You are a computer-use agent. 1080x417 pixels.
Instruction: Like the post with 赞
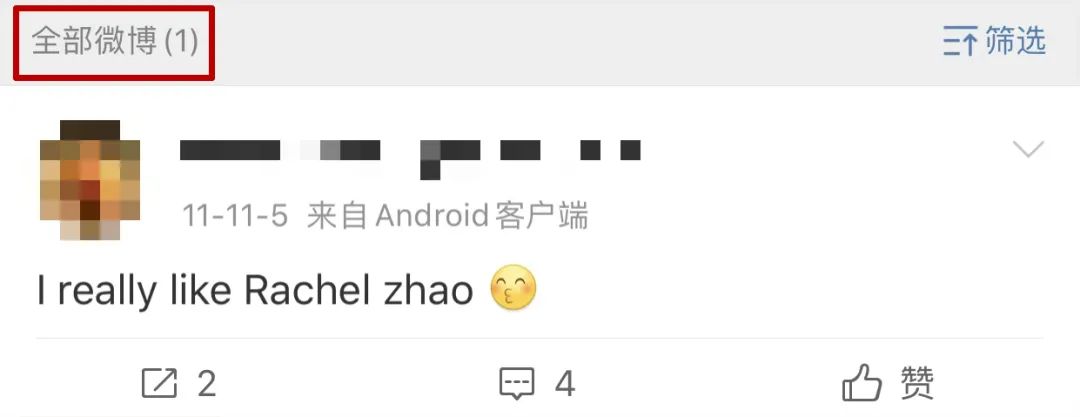tap(888, 383)
